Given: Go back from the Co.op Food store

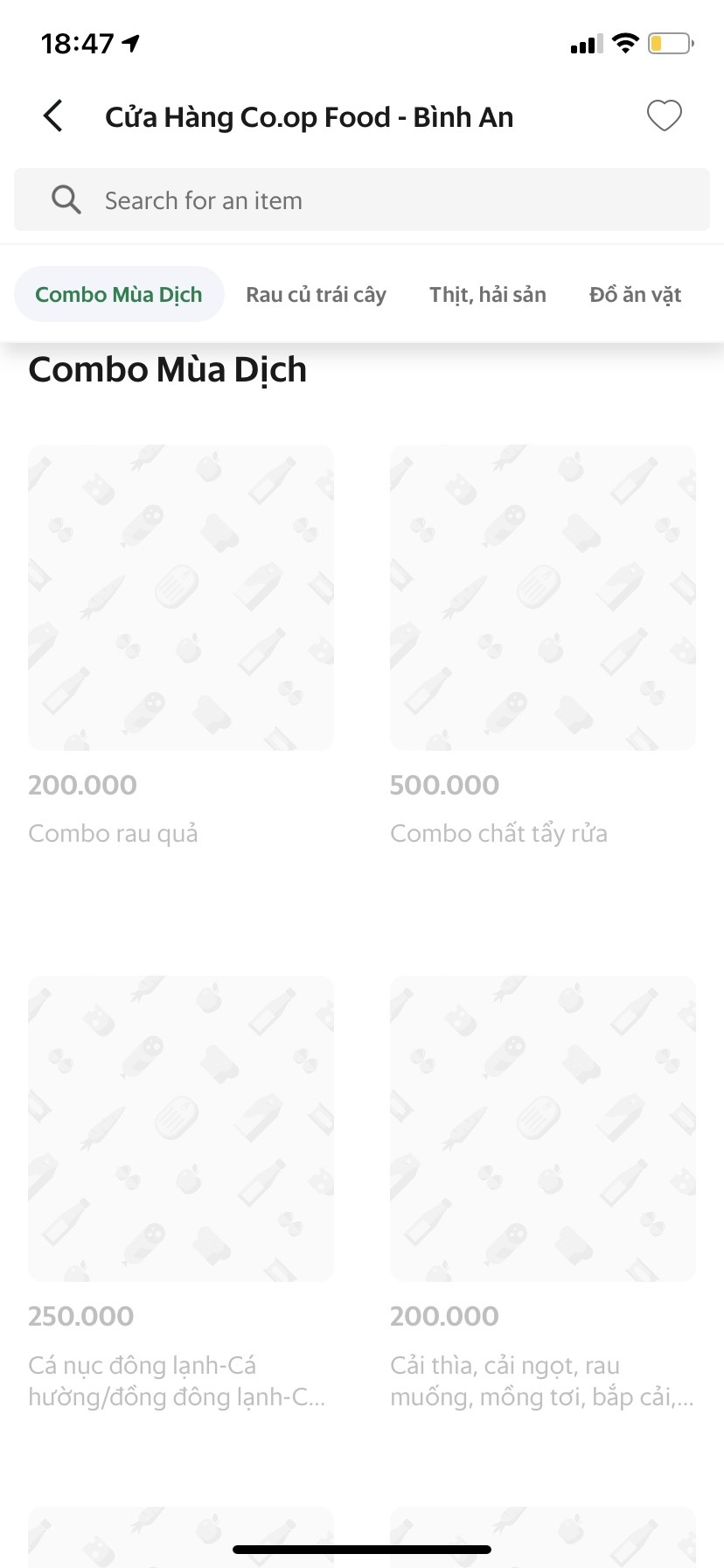Looking at the screenshot, I should [x=53, y=116].
